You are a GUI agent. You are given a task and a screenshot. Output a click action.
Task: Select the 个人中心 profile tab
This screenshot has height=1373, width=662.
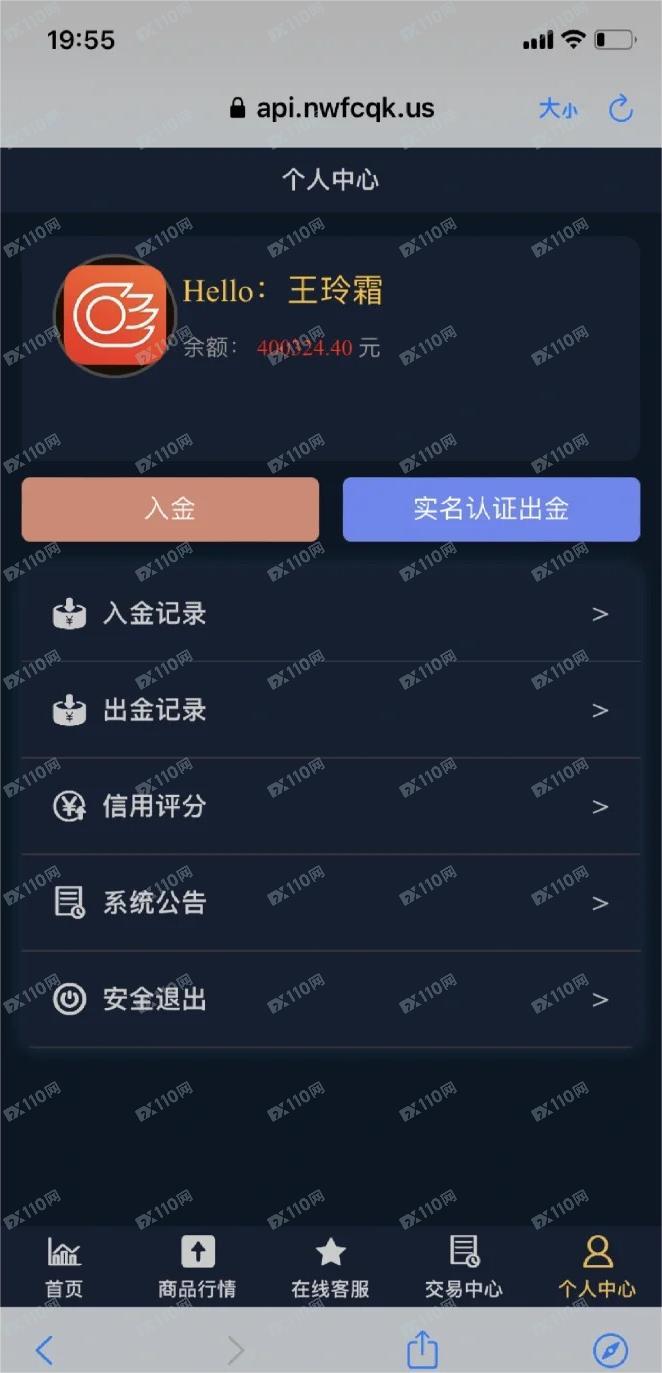(x=597, y=1266)
